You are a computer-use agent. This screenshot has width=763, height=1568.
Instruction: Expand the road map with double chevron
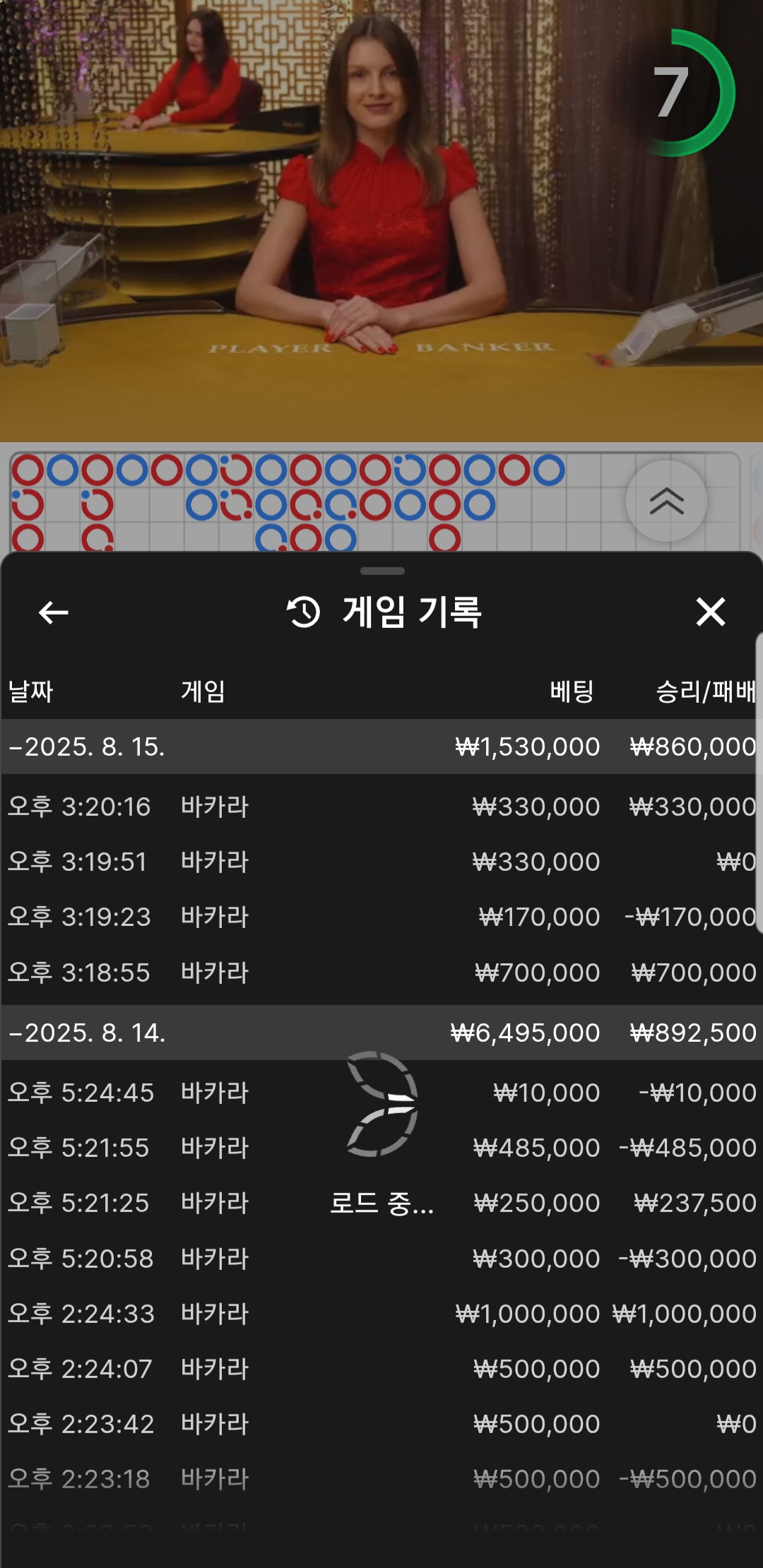(x=666, y=501)
